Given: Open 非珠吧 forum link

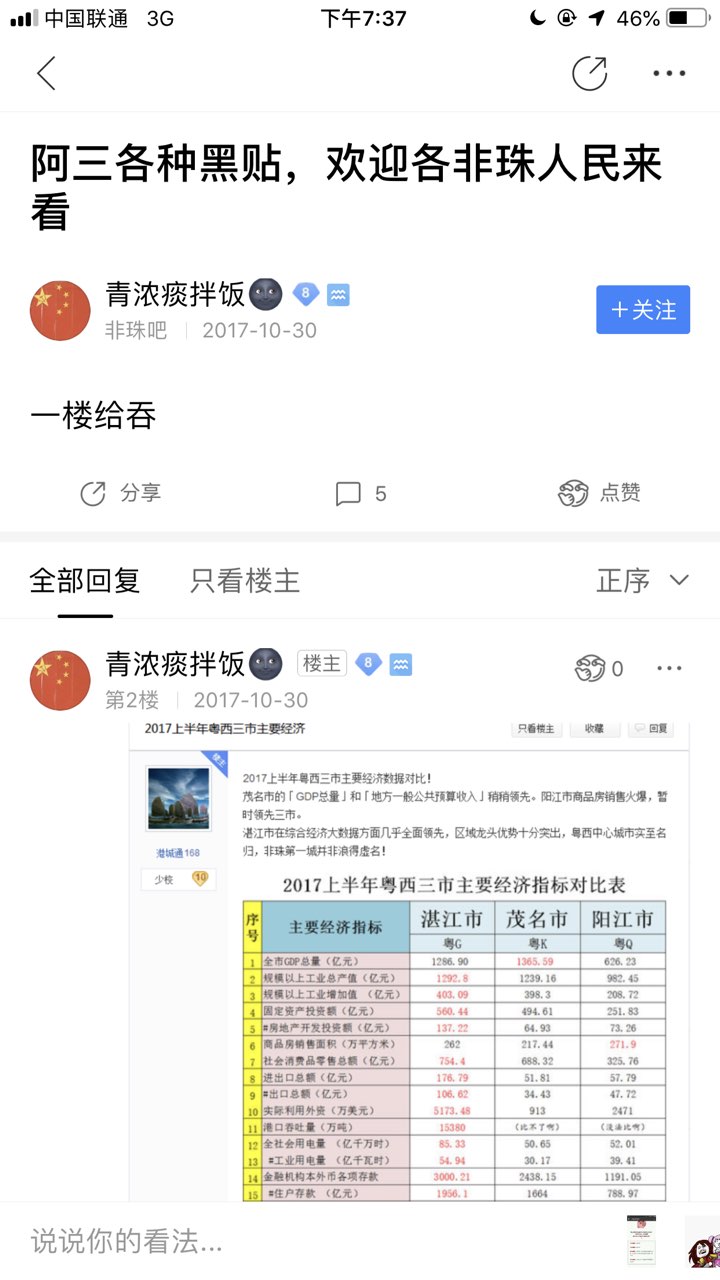Looking at the screenshot, I should [x=136, y=330].
